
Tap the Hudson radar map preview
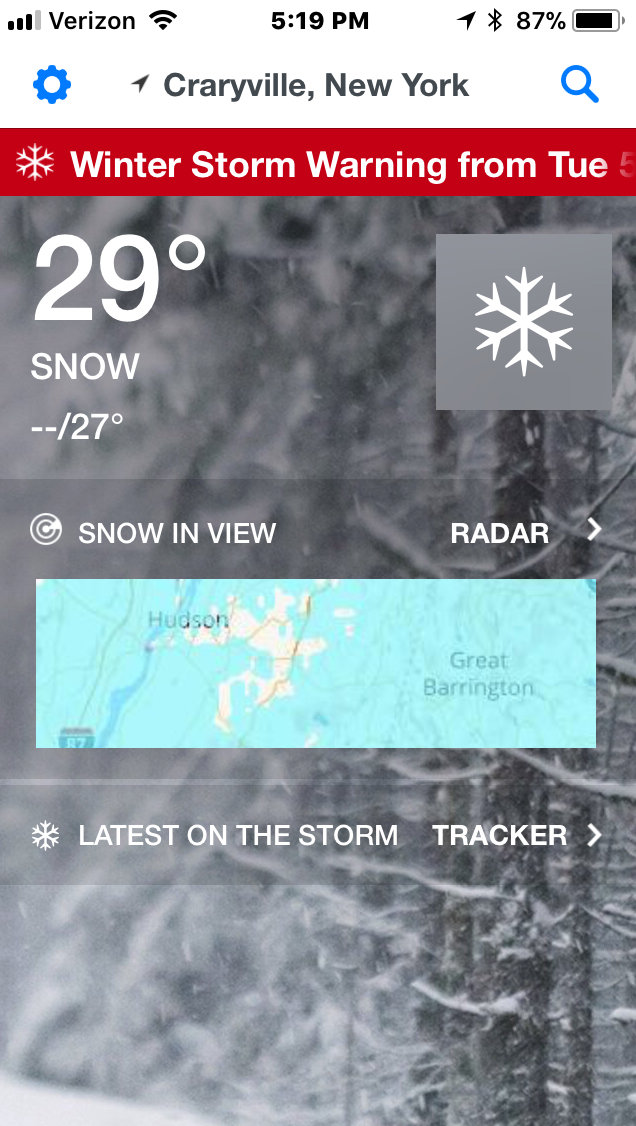tap(315, 663)
